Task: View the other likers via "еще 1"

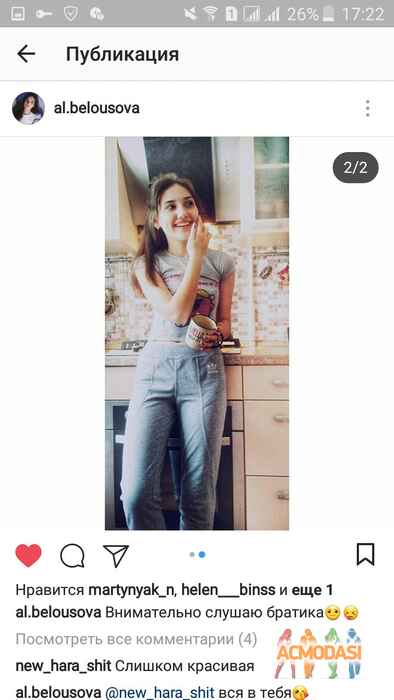Action: (312, 590)
